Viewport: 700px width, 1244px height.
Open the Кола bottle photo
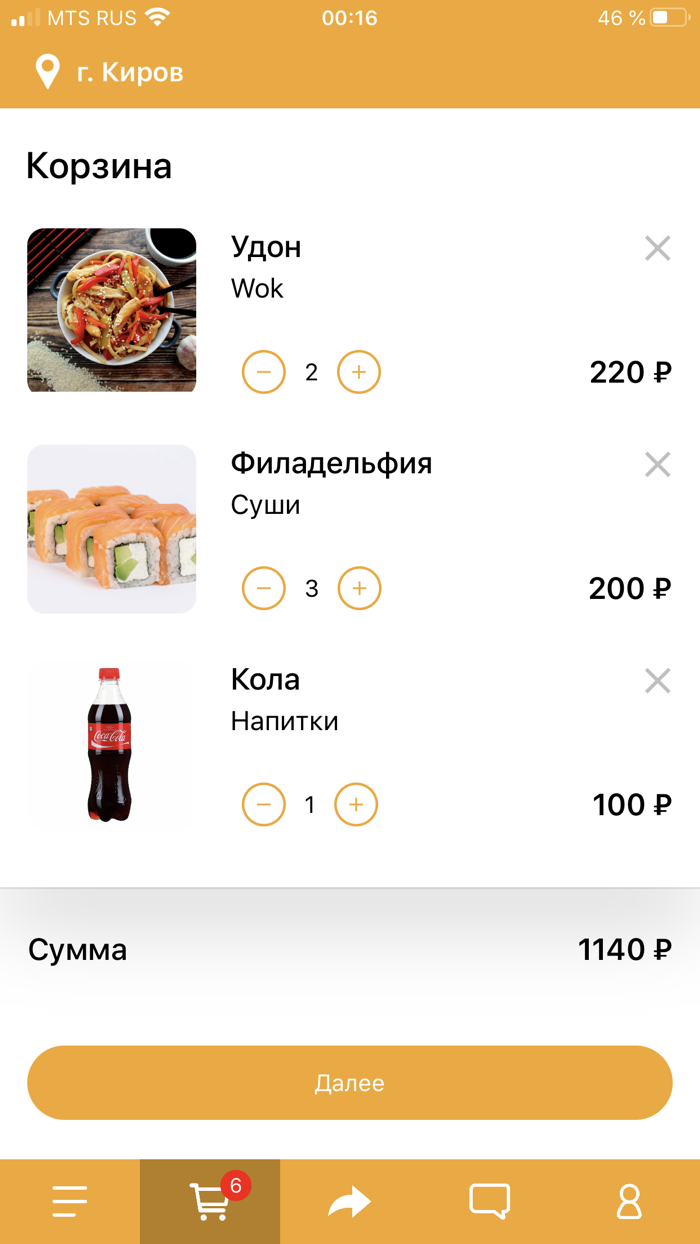pos(111,745)
